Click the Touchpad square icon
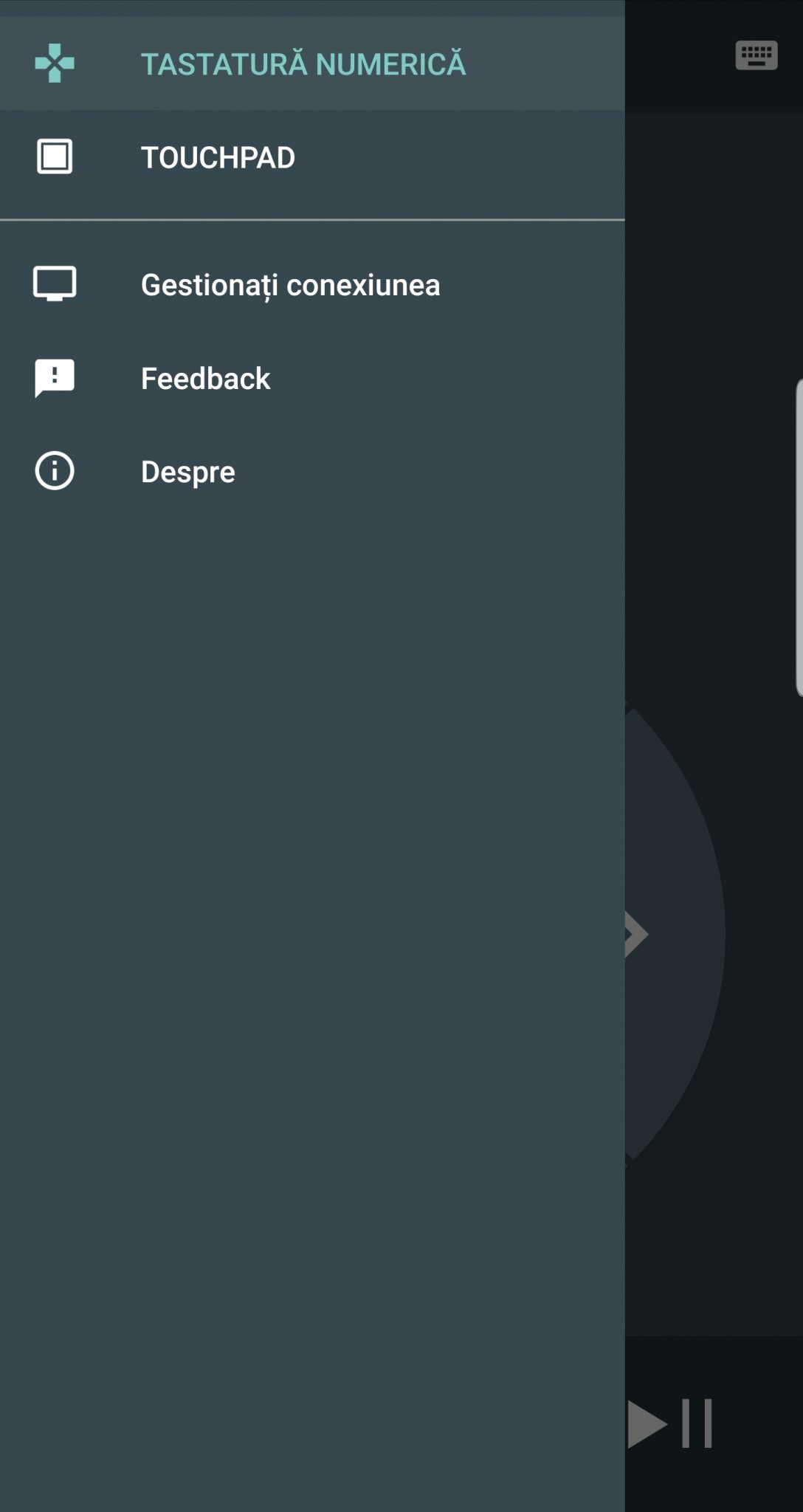Screen dimensions: 803x1512 tap(53, 157)
